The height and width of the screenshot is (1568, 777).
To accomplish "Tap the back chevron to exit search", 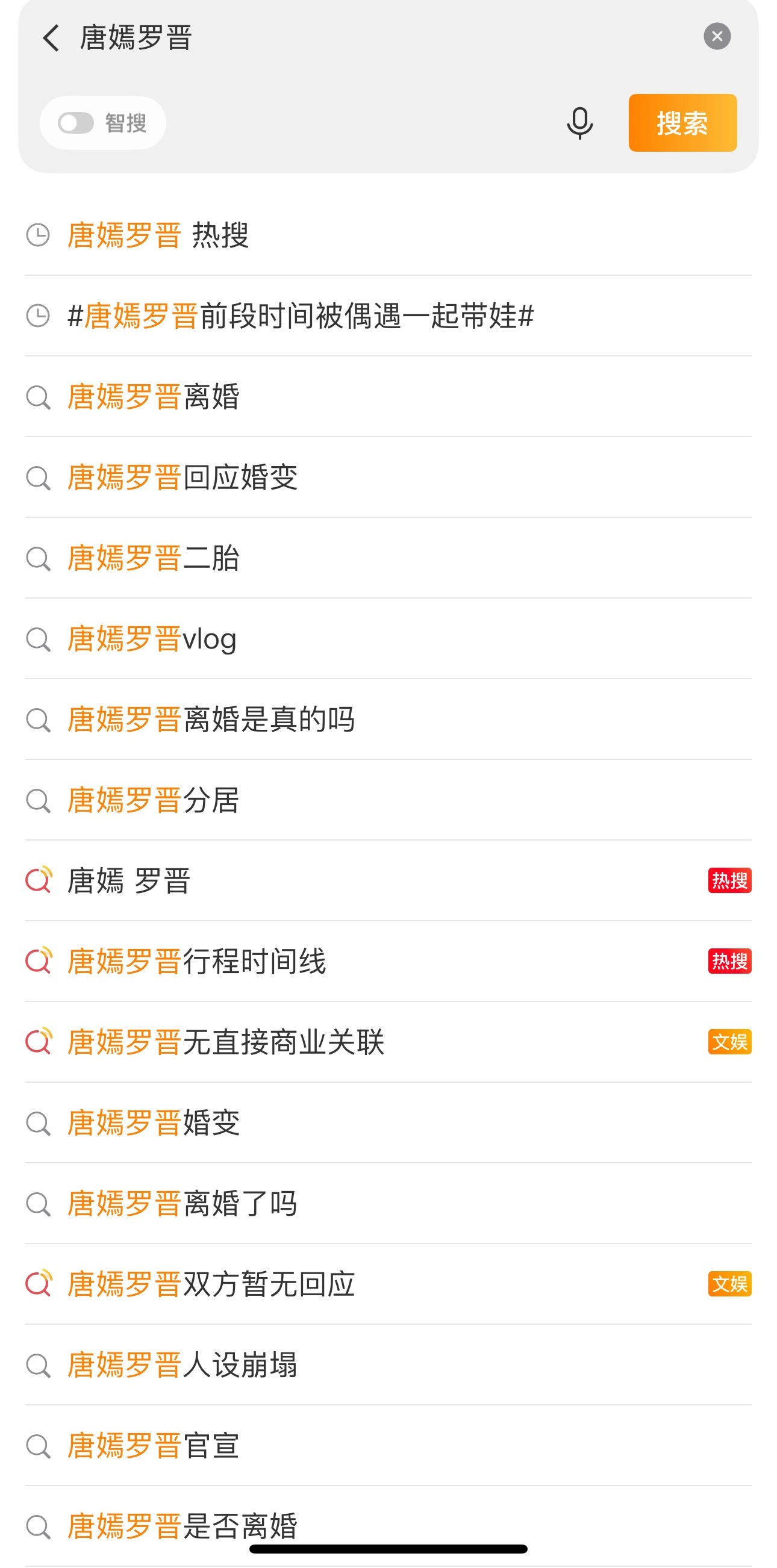I will (x=51, y=38).
